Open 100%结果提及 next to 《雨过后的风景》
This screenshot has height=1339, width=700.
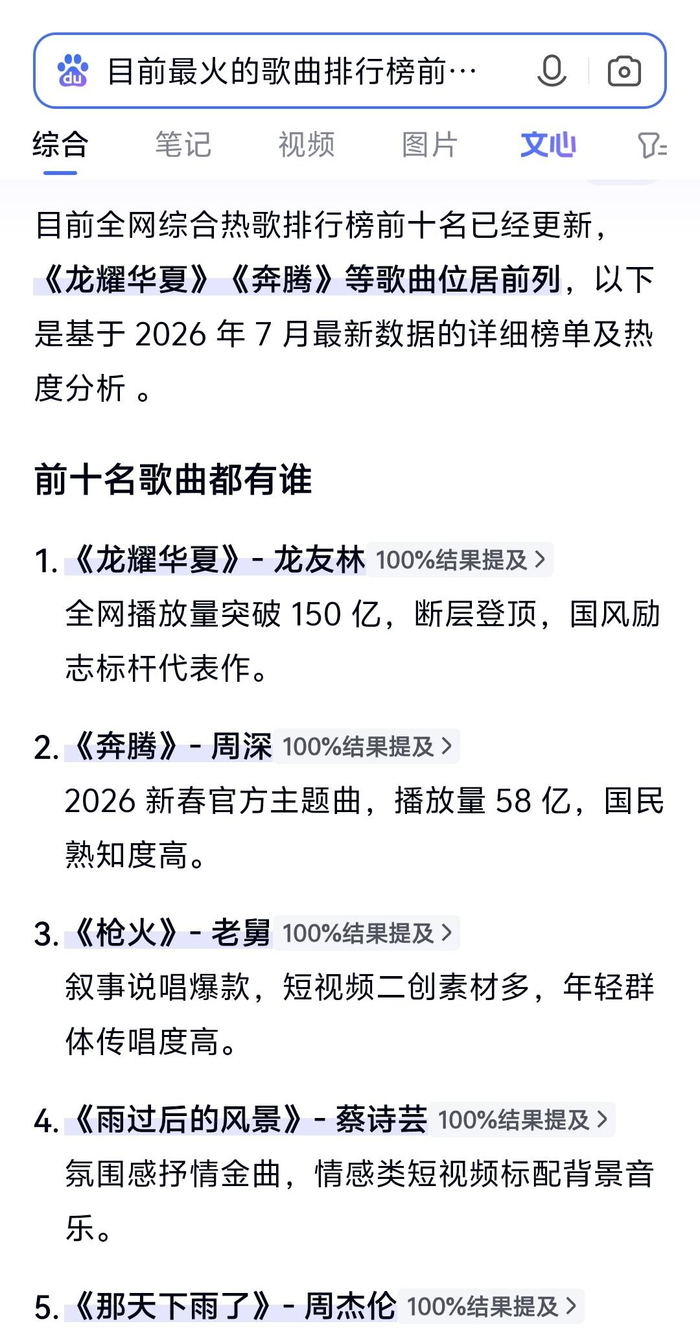pos(523,1120)
